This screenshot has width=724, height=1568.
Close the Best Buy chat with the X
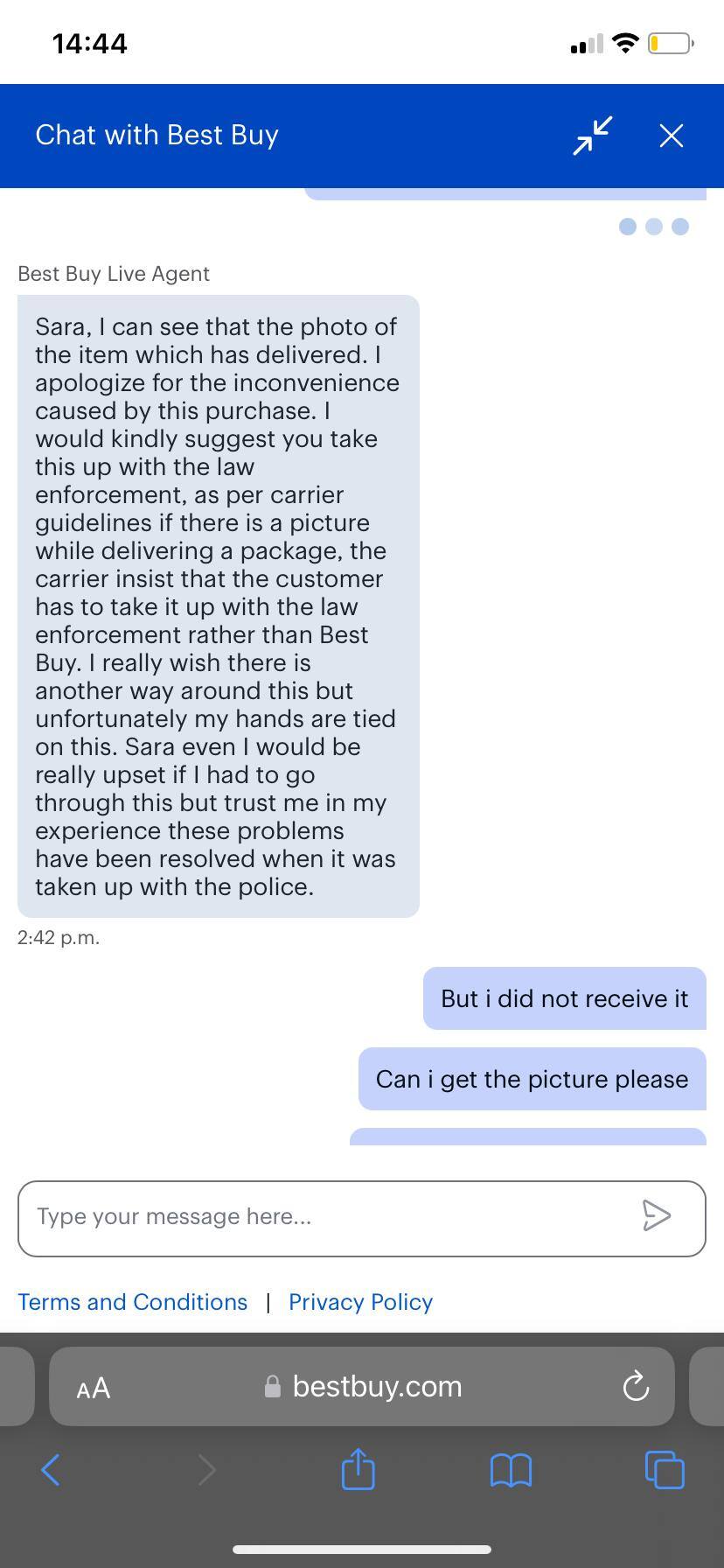tap(671, 136)
